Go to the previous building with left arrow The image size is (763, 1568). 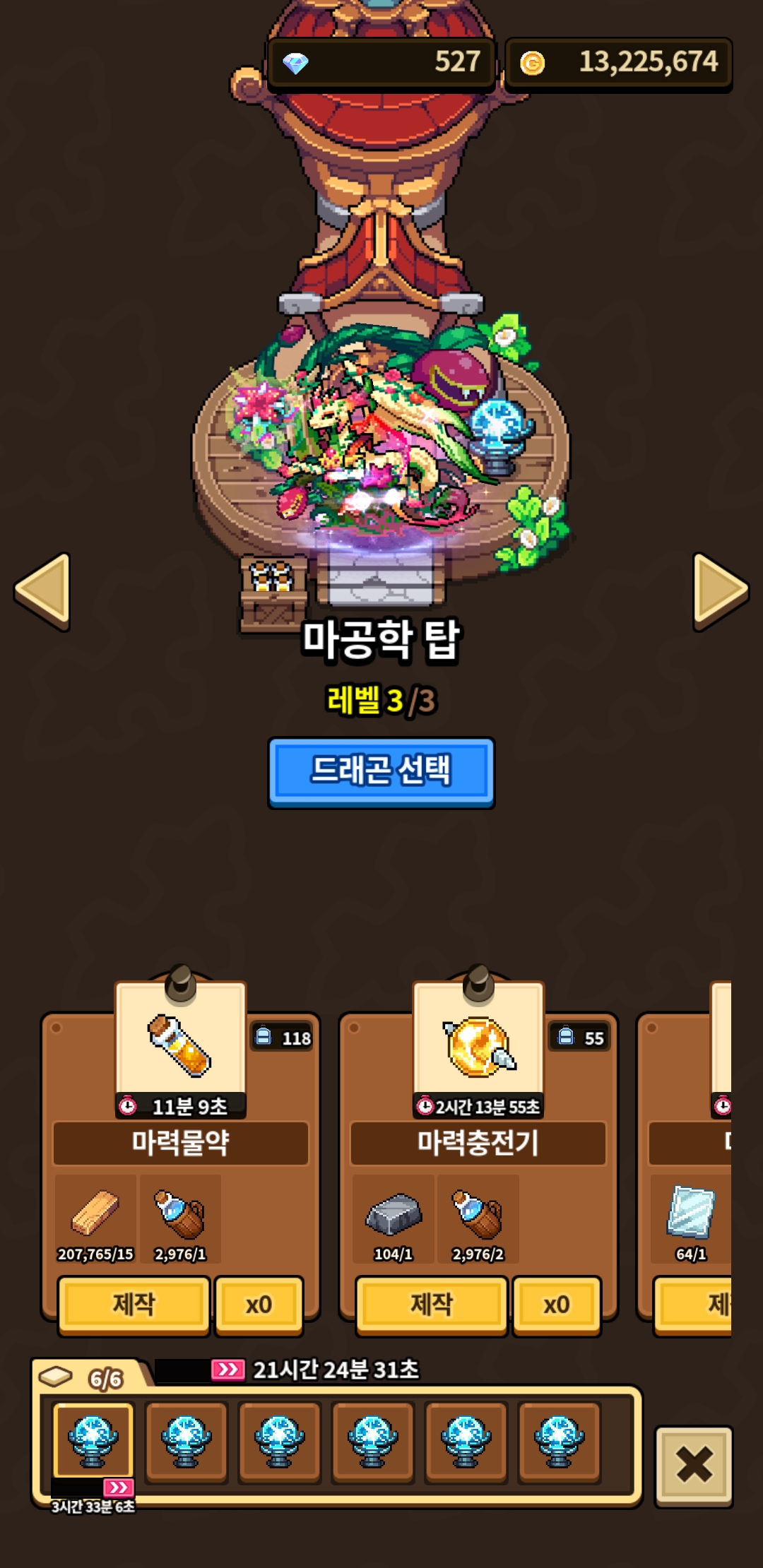[42, 591]
